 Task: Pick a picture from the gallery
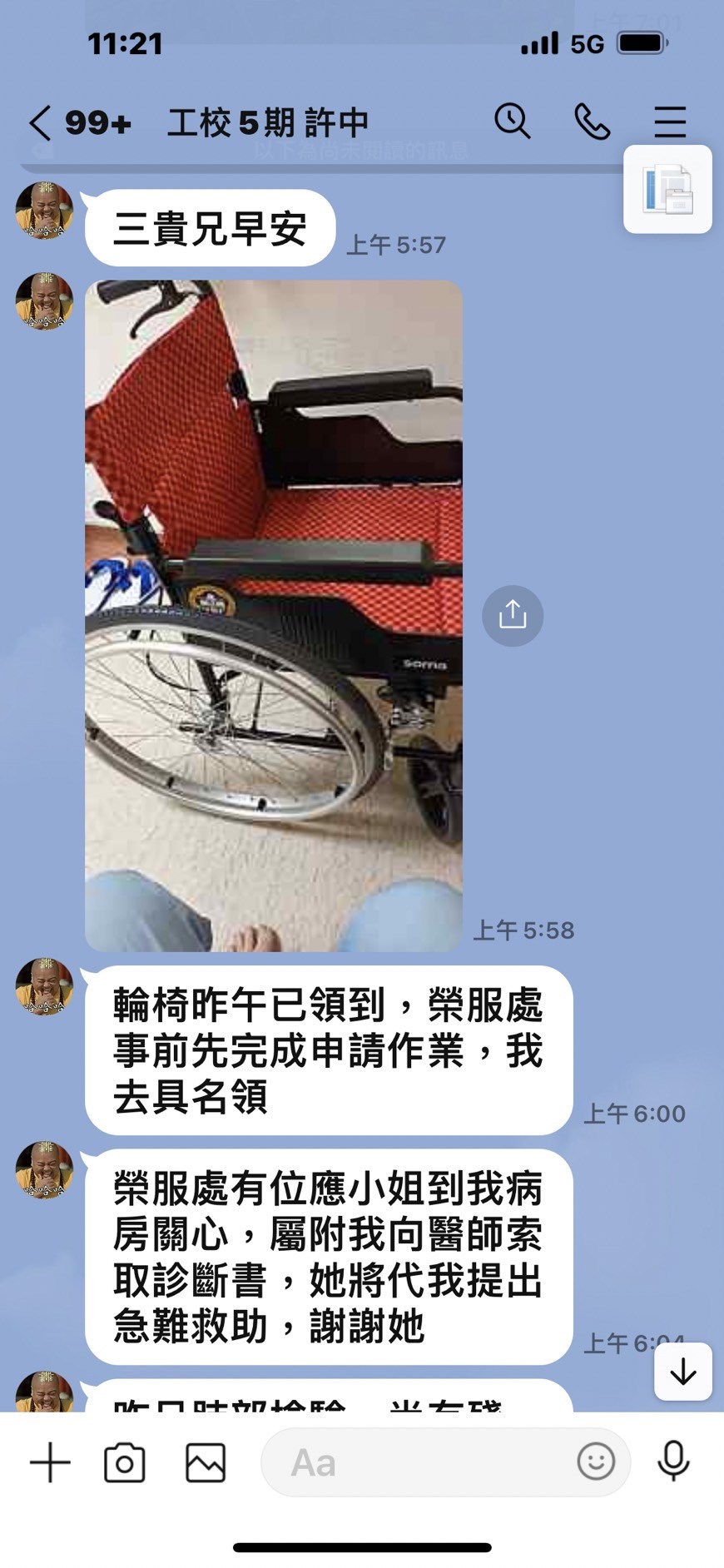[x=206, y=1462]
